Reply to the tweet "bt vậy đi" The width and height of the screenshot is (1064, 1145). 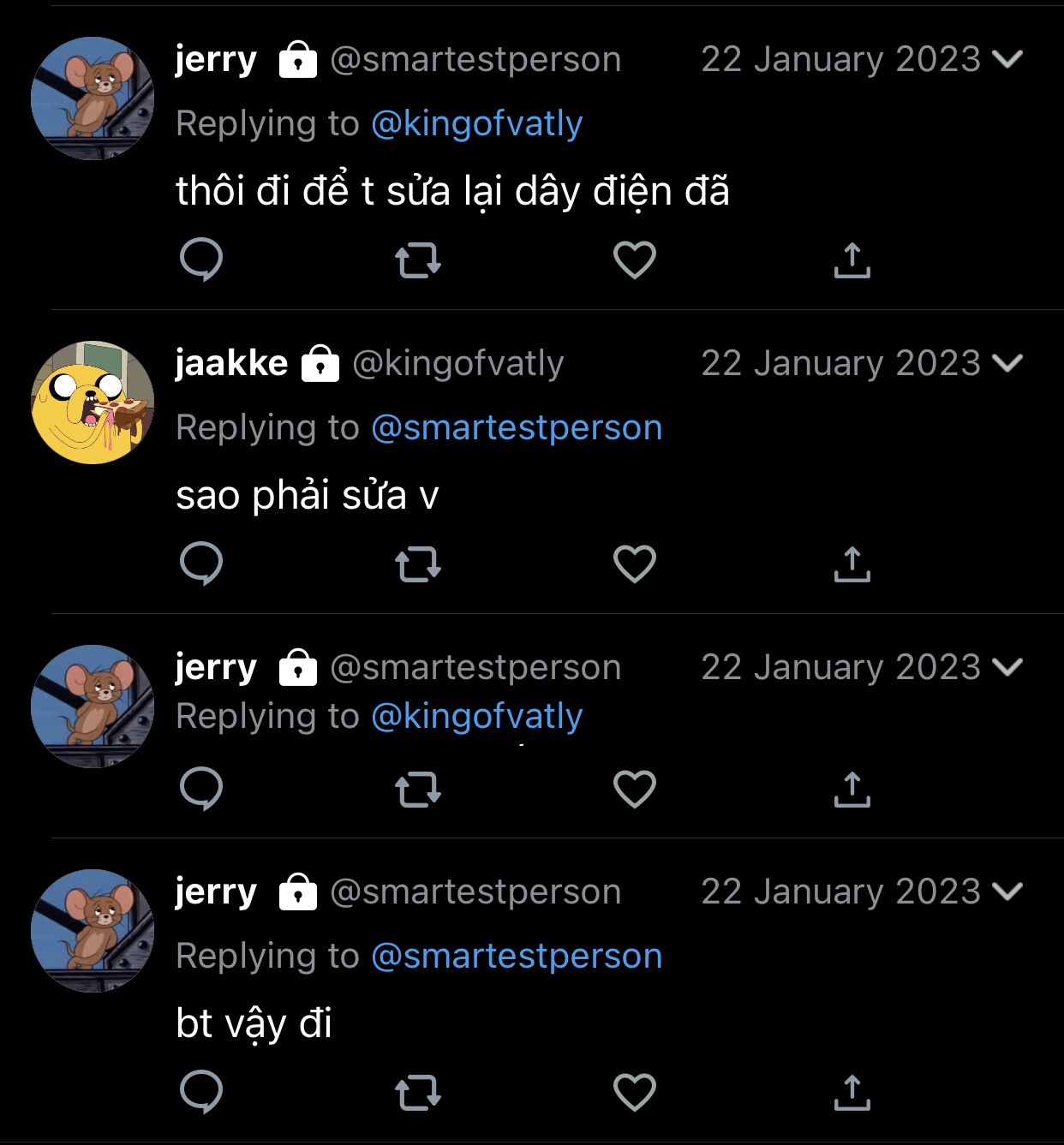pyautogui.click(x=202, y=1092)
